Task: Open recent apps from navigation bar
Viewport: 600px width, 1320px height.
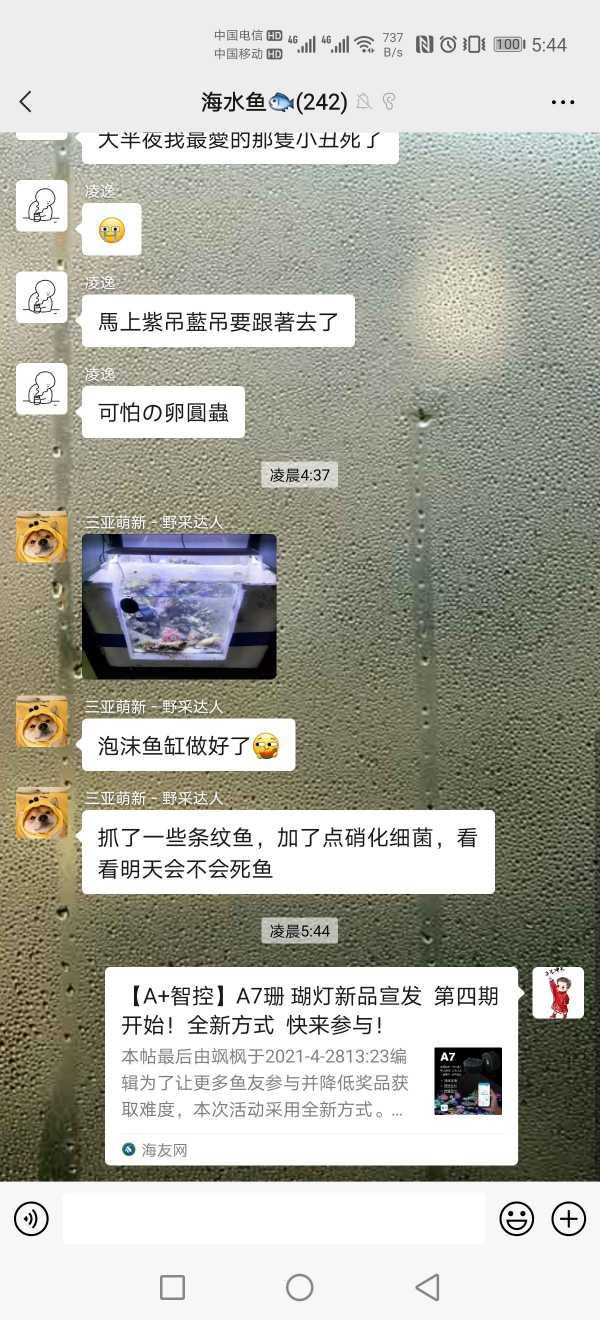Action: pos(172,1287)
